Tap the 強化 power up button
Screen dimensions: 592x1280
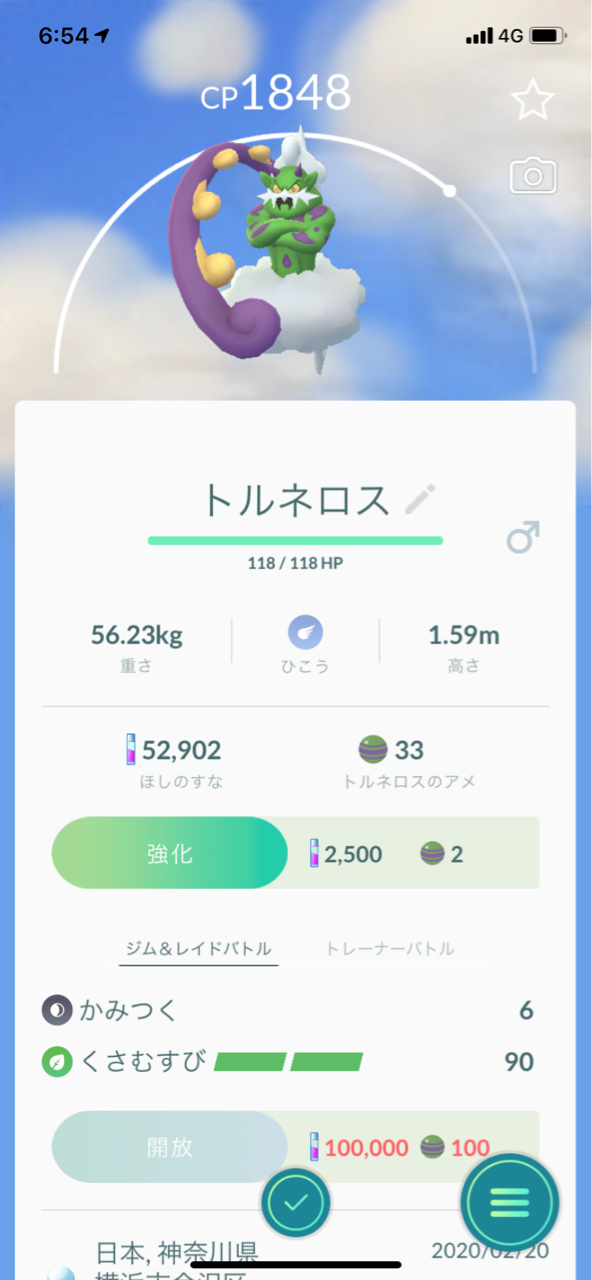(x=170, y=853)
